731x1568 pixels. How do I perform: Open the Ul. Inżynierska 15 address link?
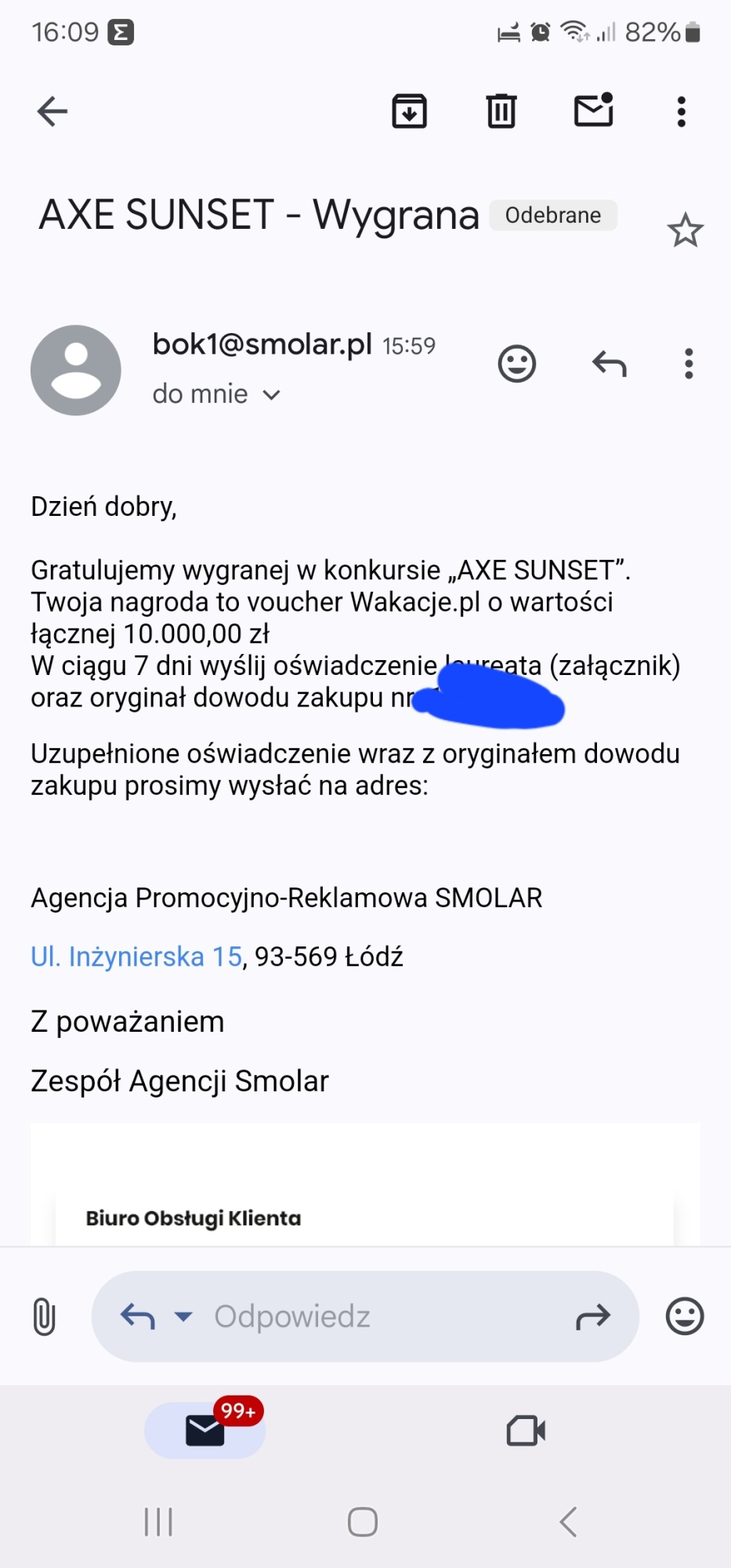pyautogui.click(x=136, y=956)
